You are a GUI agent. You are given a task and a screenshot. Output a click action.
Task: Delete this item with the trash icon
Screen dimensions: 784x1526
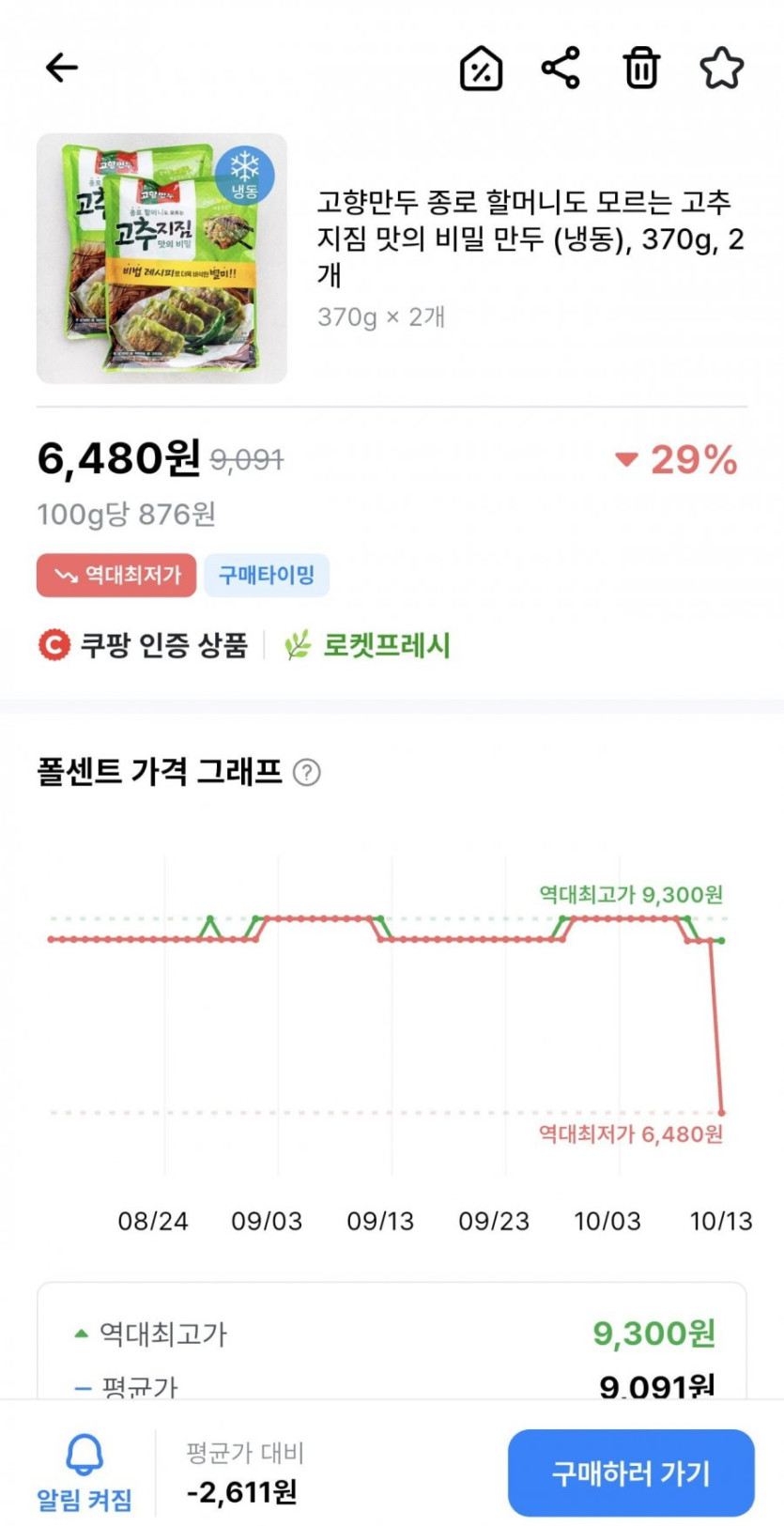tap(641, 68)
